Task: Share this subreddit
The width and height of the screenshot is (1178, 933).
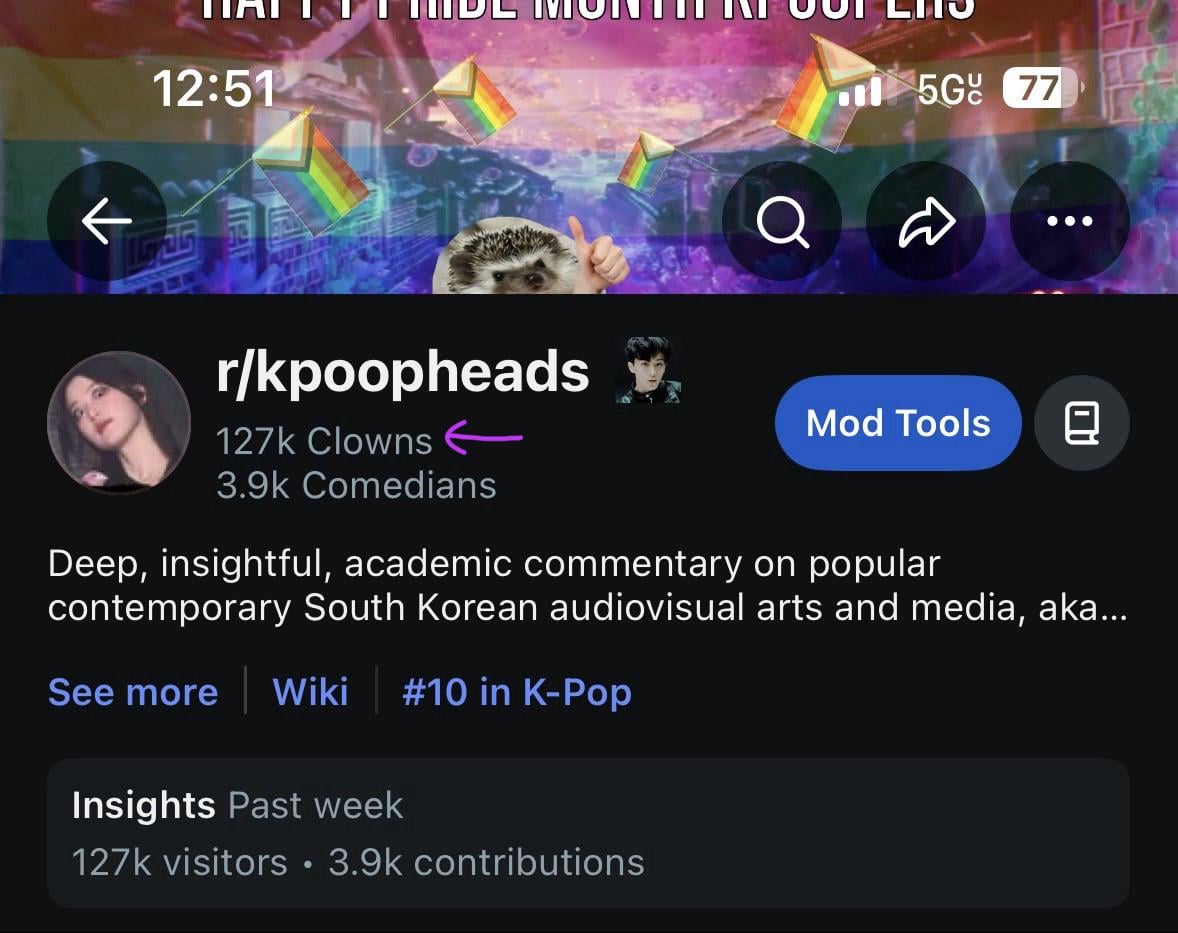Action: click(926, 222)
